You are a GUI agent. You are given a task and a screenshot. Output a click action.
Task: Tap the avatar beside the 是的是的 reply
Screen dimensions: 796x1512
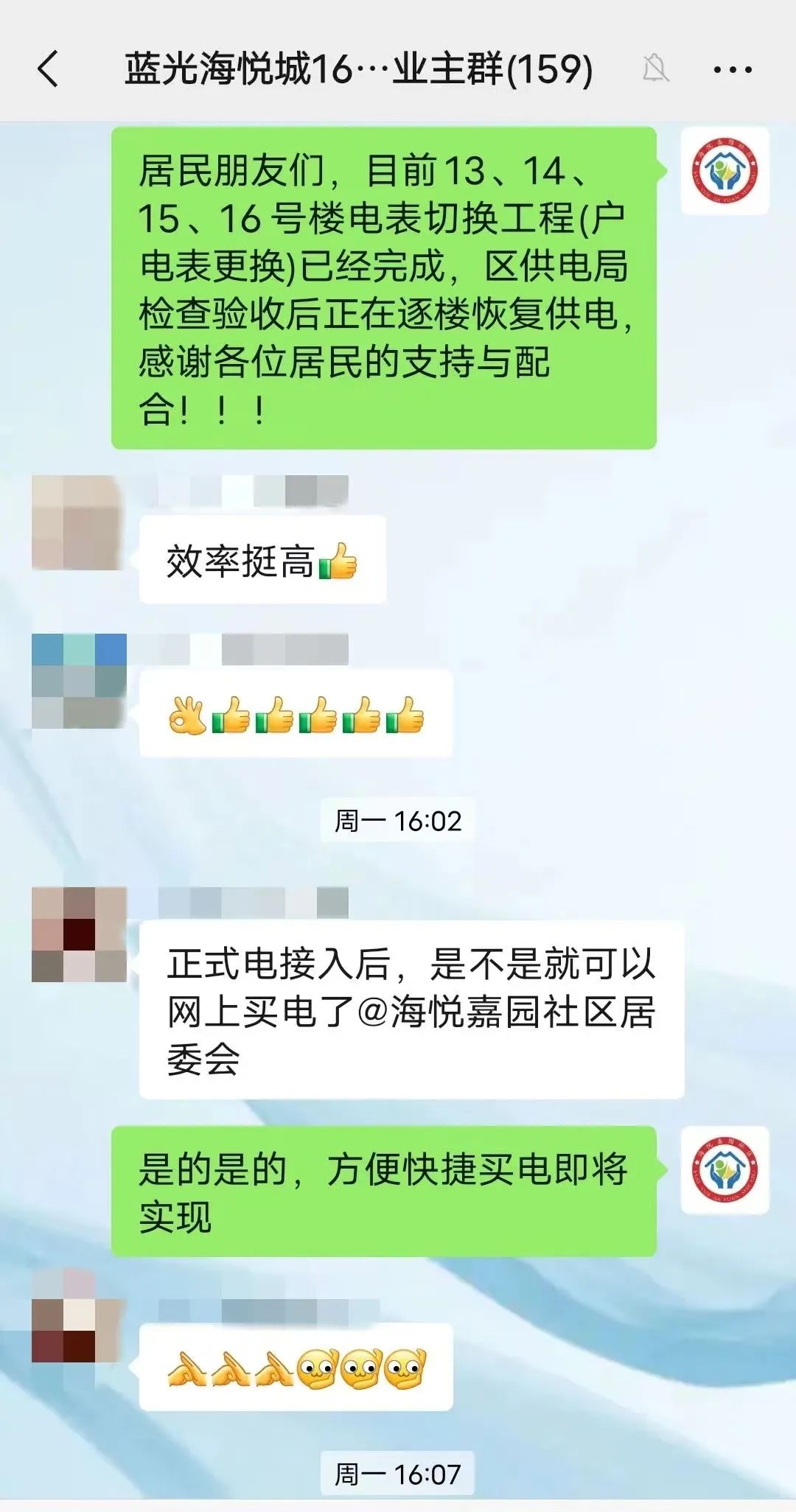point(725,1170)
